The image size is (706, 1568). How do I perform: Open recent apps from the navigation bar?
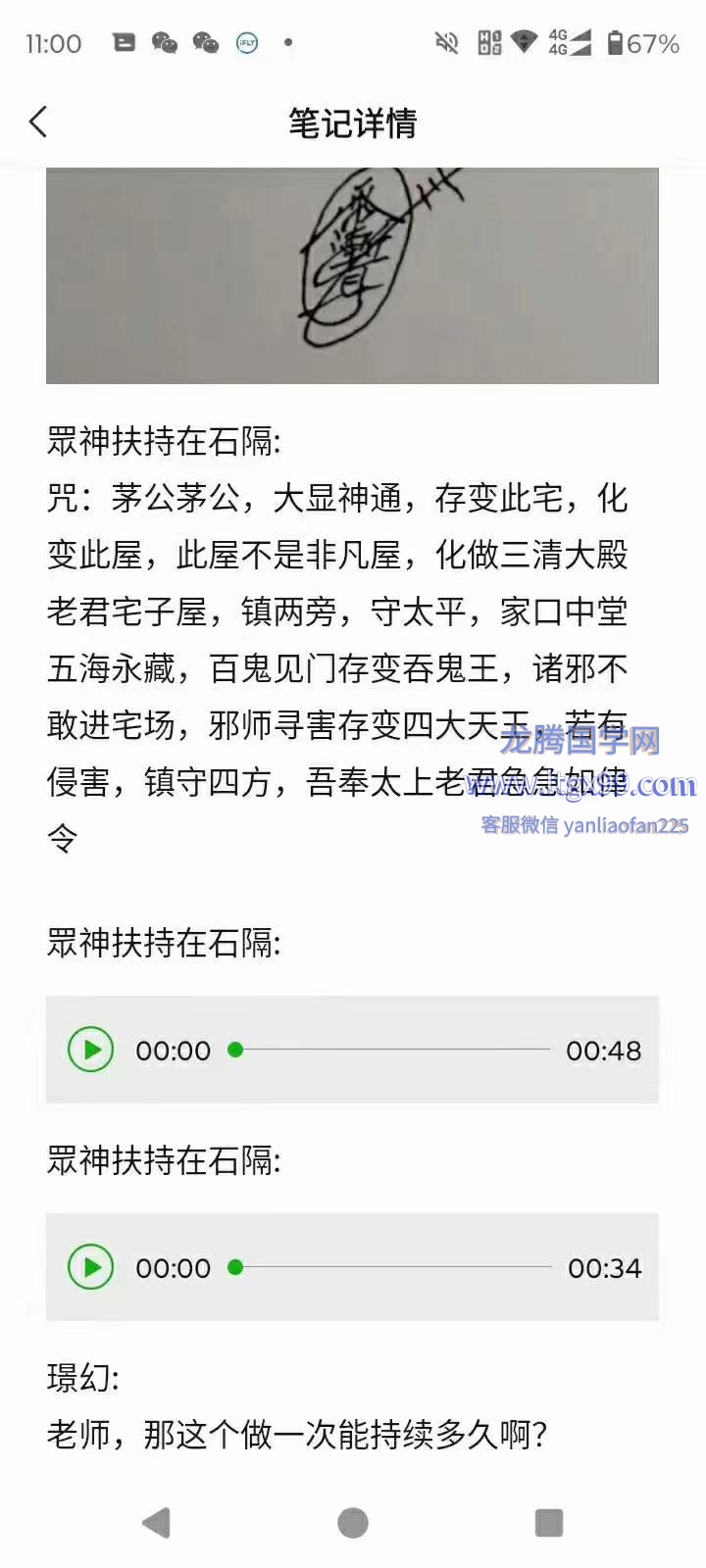tap(548, 1522)
